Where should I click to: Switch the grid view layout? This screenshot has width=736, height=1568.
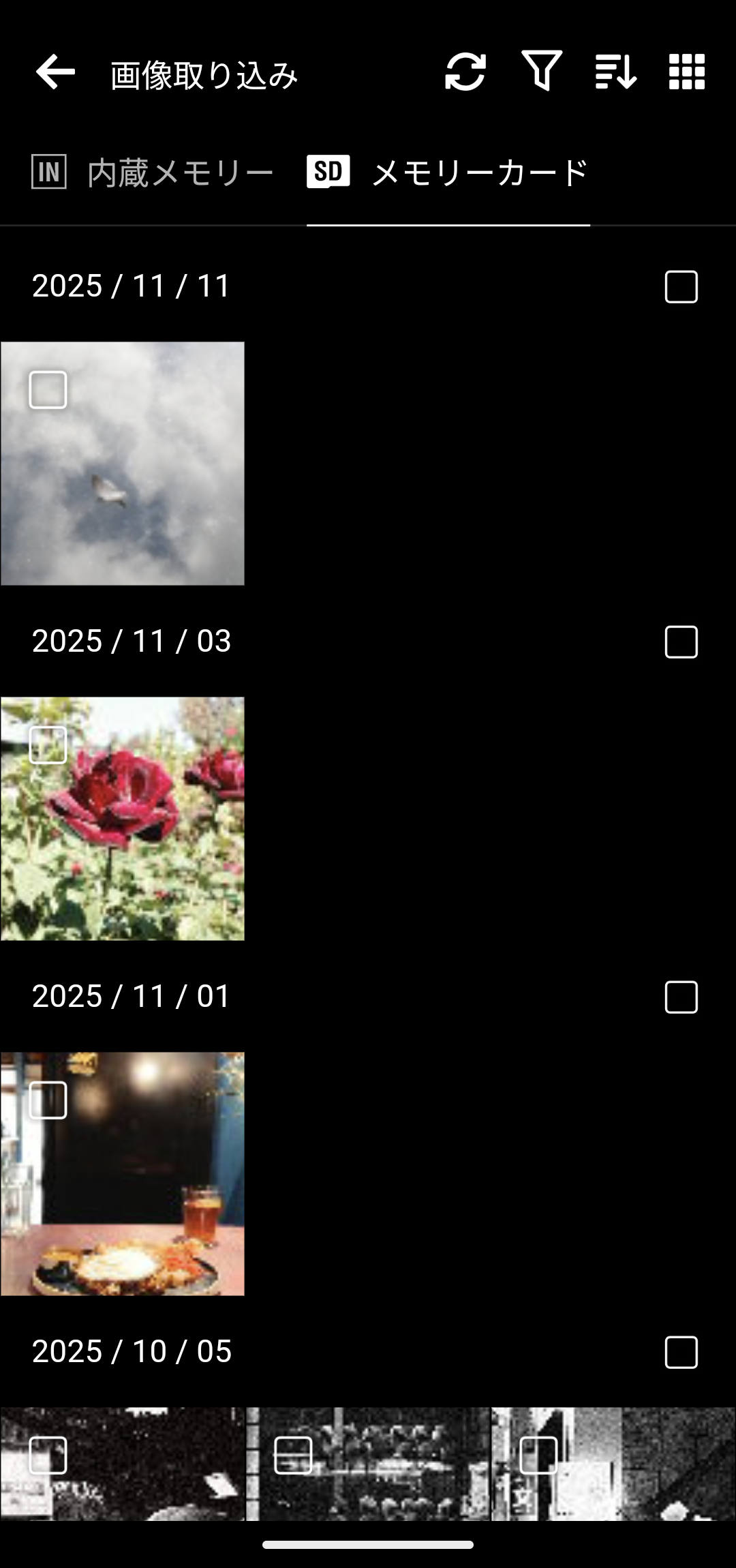tap(686, 72)
